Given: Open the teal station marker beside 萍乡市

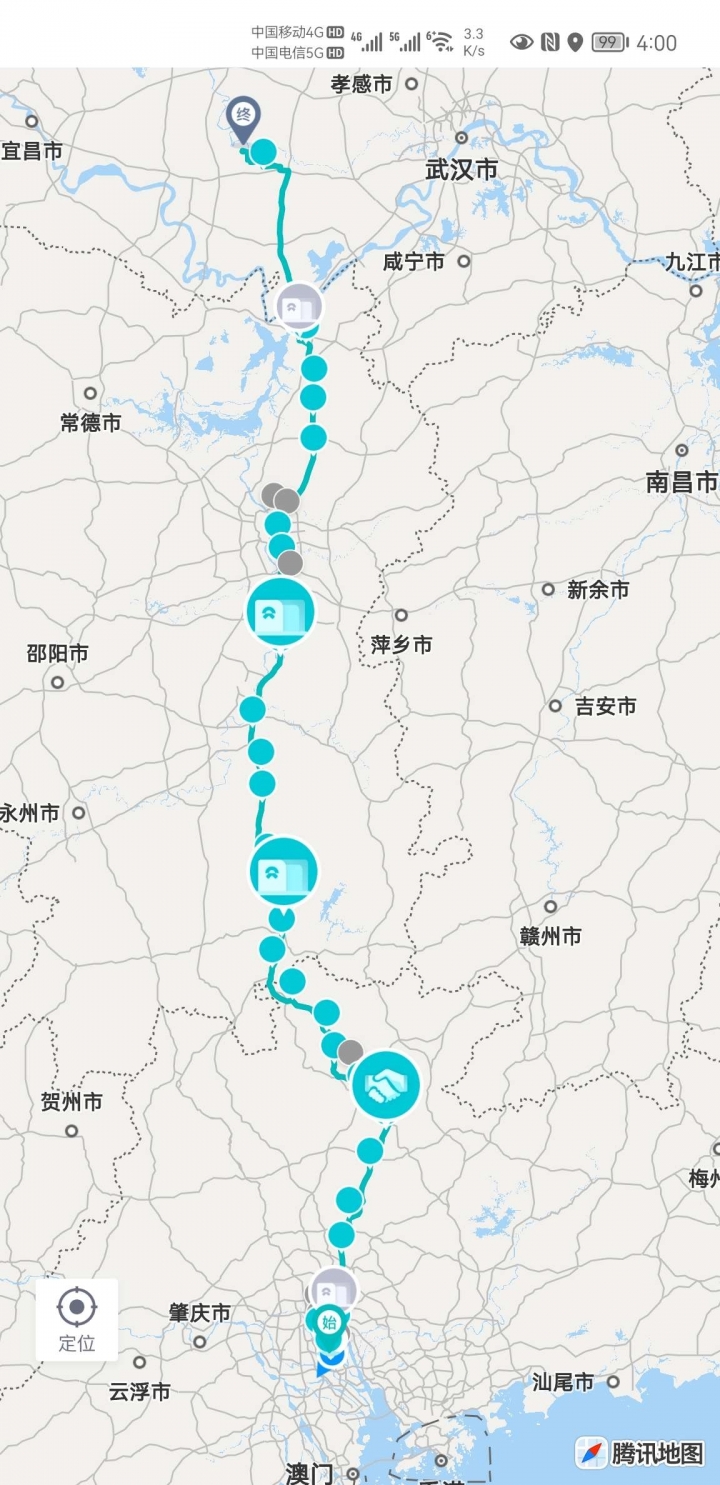Looking at the screenshot, I should click(280, 612).
